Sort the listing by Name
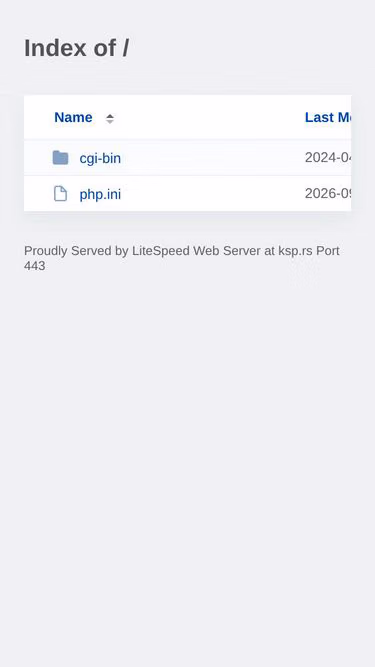Image resolution: width=375 pixels, height=667 pixels. [x=73, y=117]
